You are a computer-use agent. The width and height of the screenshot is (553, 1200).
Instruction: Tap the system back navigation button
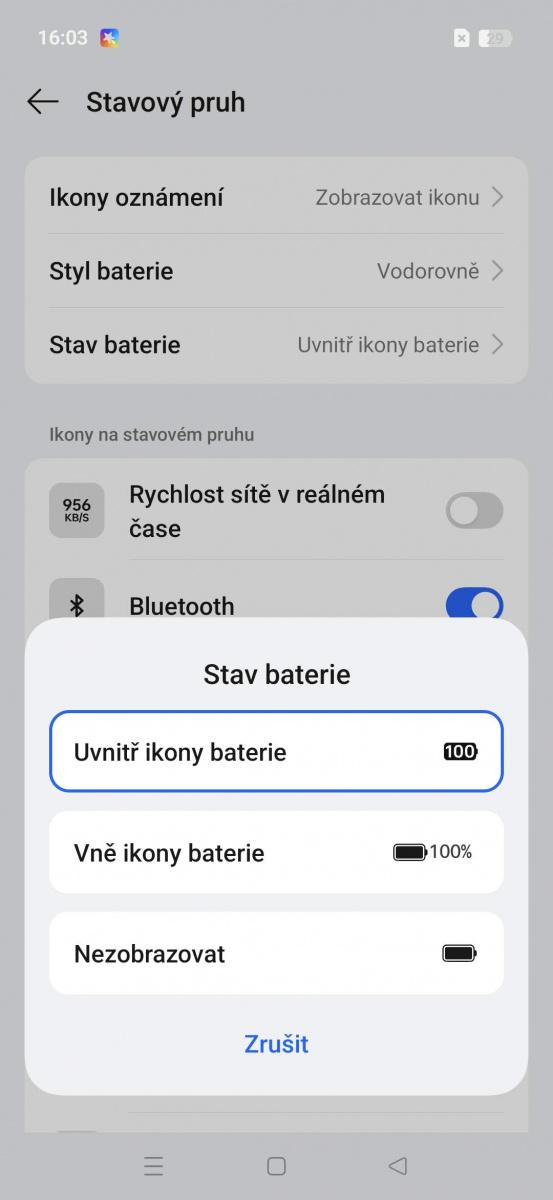click(x=398, y=1165)
